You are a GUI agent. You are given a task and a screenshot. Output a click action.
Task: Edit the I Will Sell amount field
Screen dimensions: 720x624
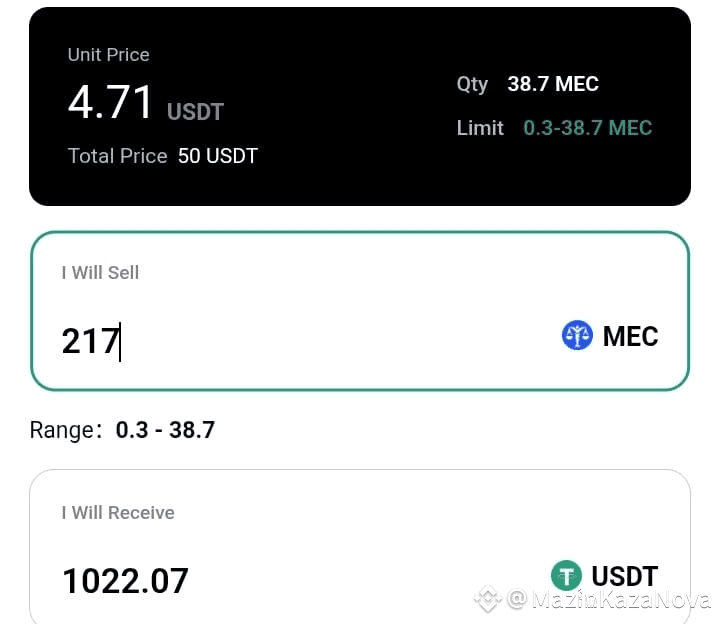pos(300,341)
